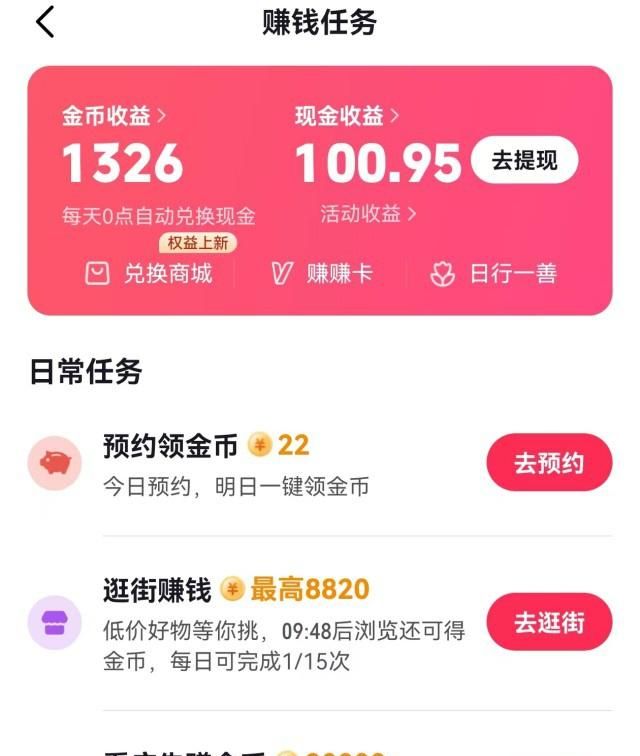Image resolution: width=640 pixels, height=756 pixels.
Task: Open 金币收益 details
Action: [114, 116]
